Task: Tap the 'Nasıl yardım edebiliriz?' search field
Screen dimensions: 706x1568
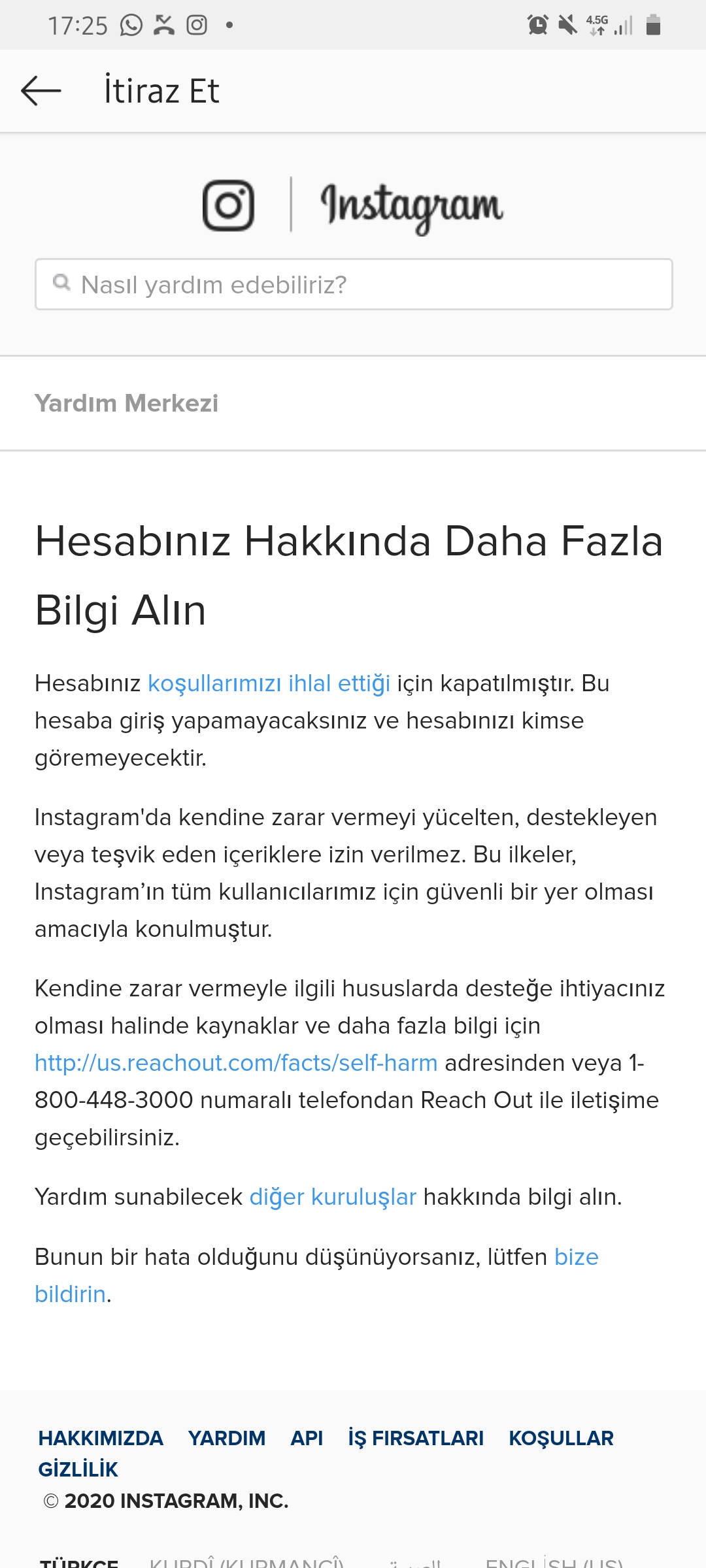Action: (354, 284)
